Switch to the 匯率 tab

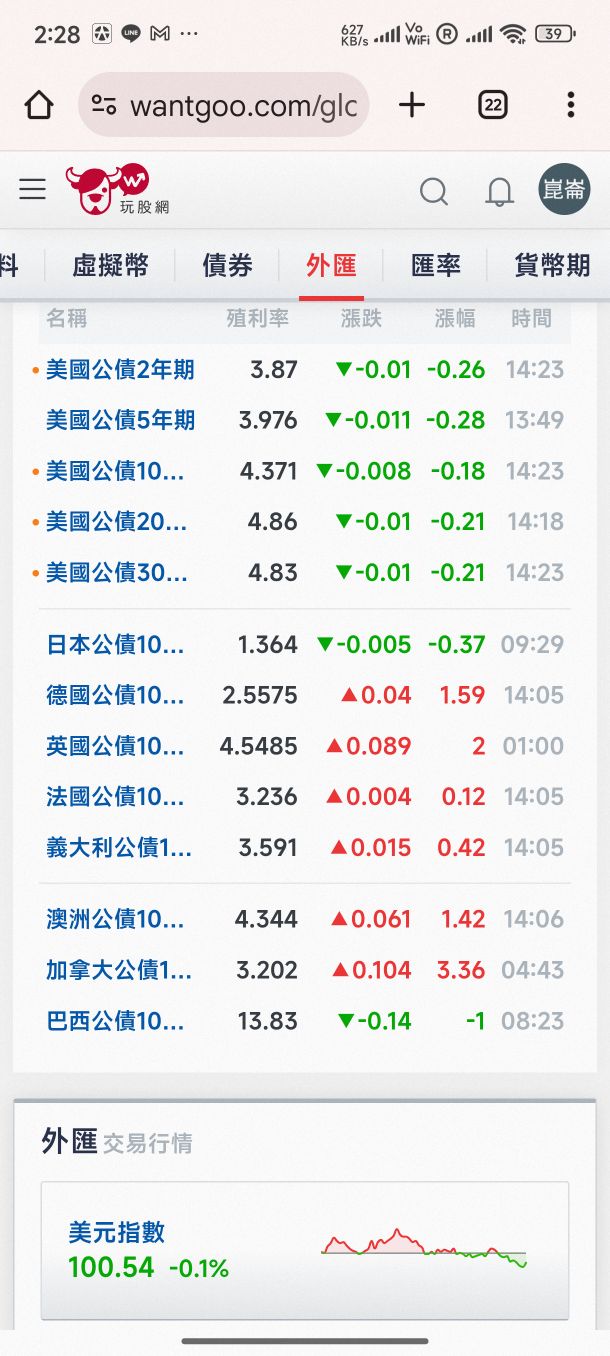tap(436, 265)
